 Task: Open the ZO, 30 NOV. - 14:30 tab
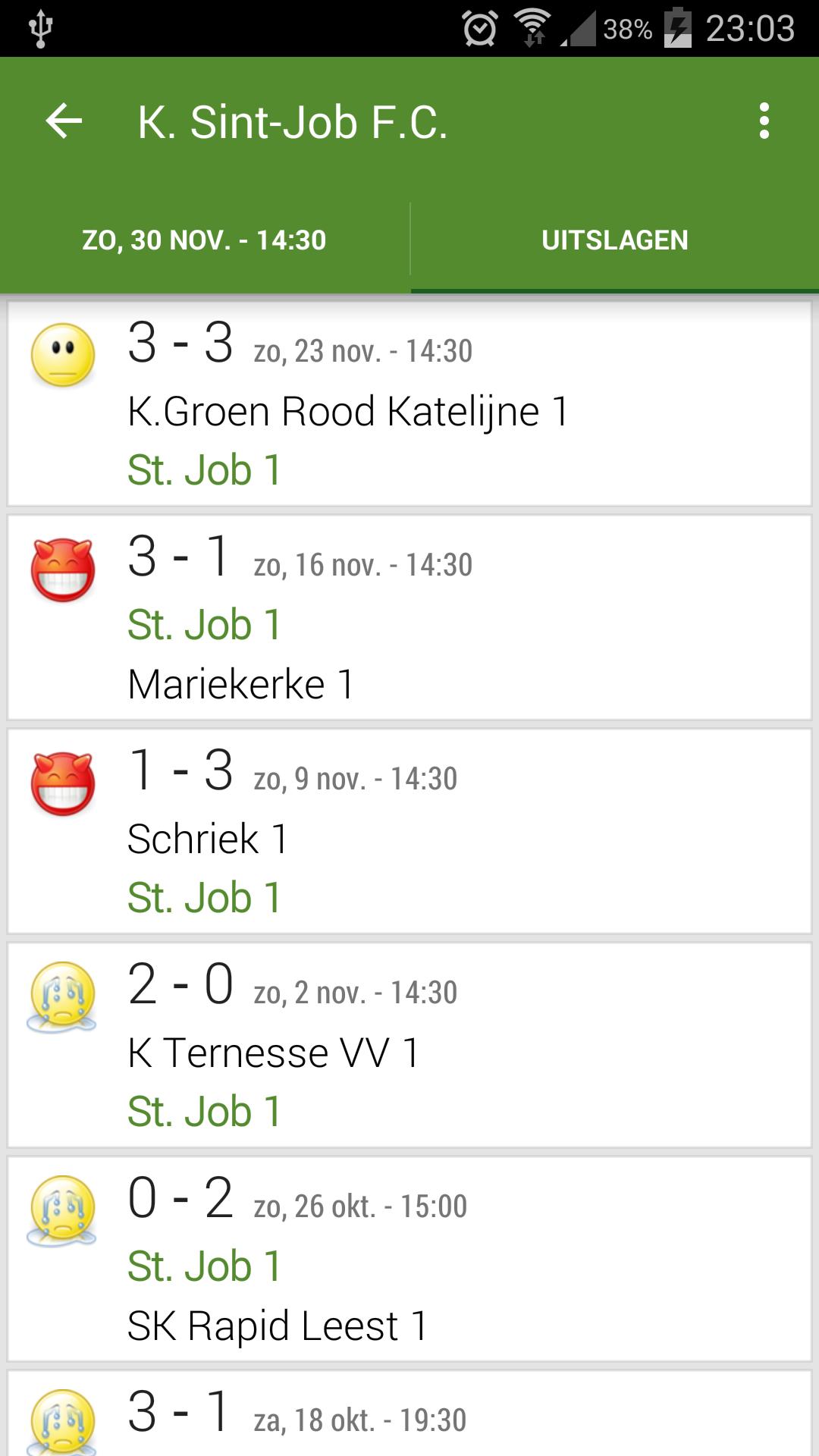(x=205, y=240)
